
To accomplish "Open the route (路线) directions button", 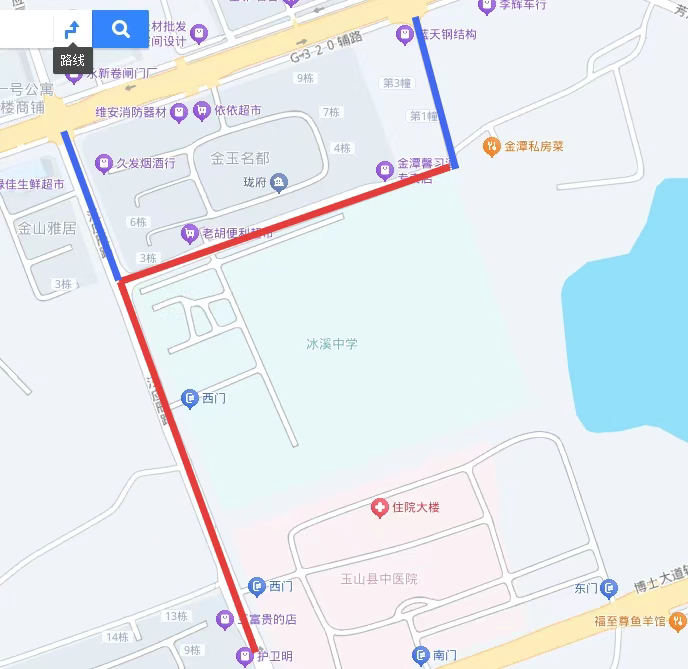I will 72,29.
